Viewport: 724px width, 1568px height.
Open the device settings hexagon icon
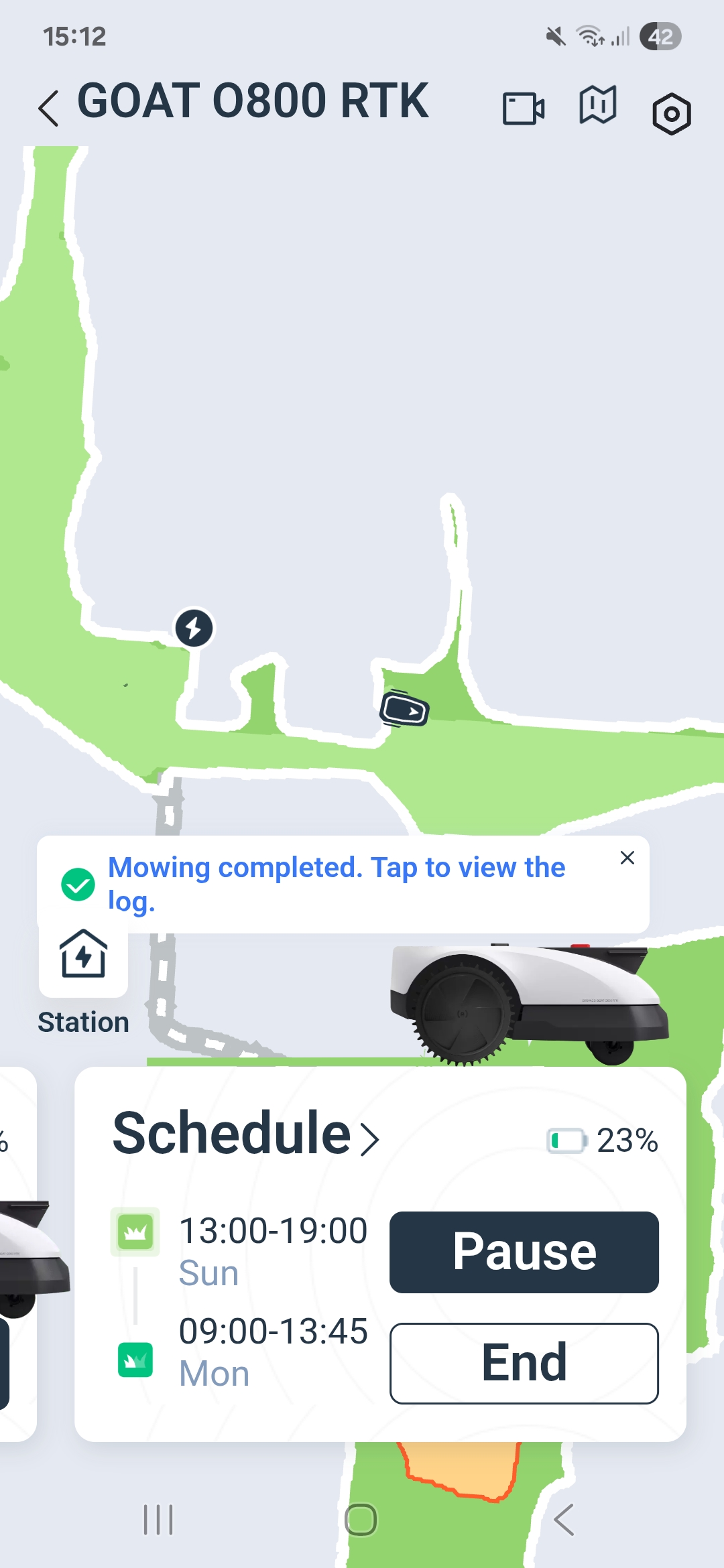pyautogui.click(x=671, y=114)
